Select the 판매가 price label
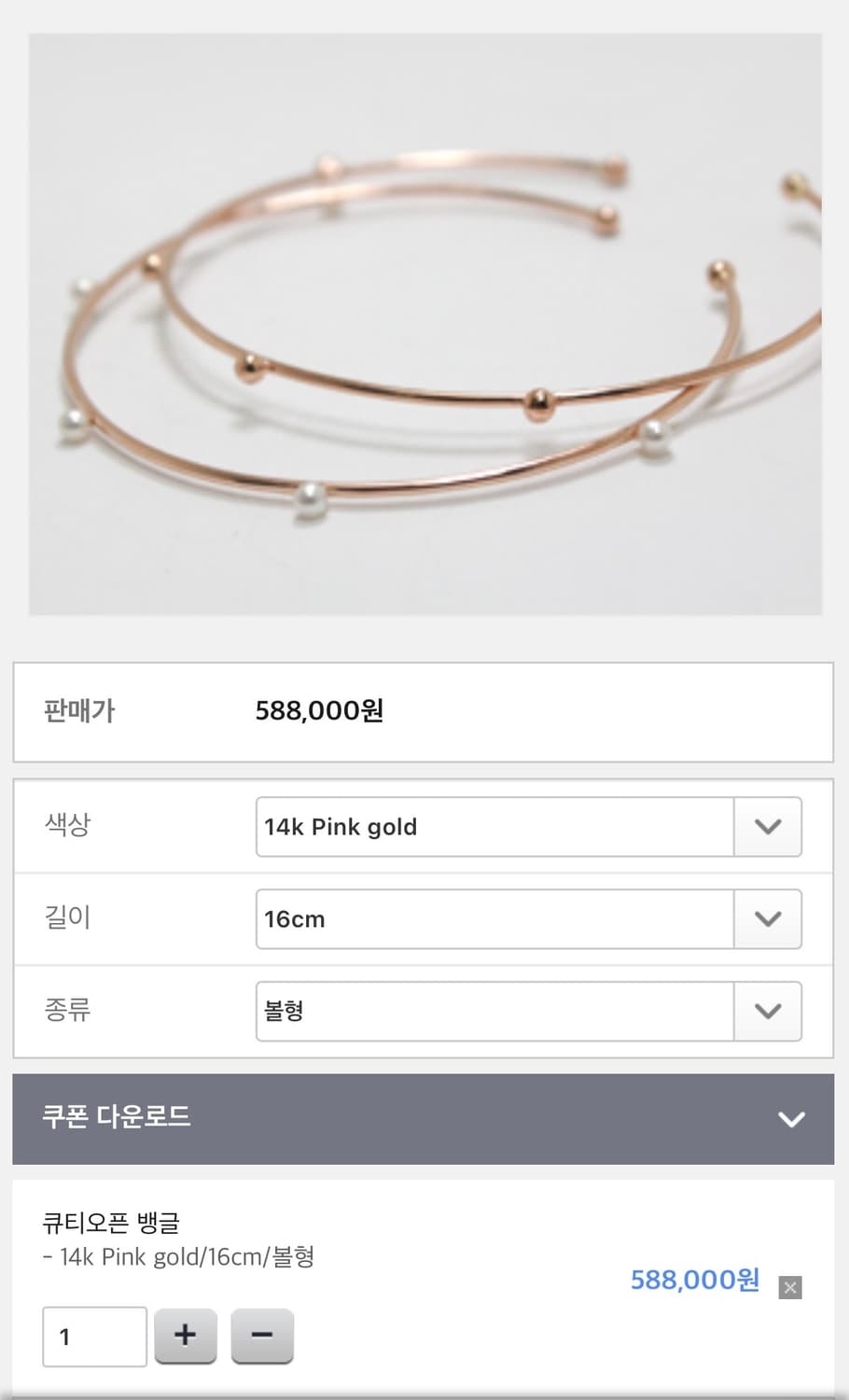 click(x=77, y=711)
